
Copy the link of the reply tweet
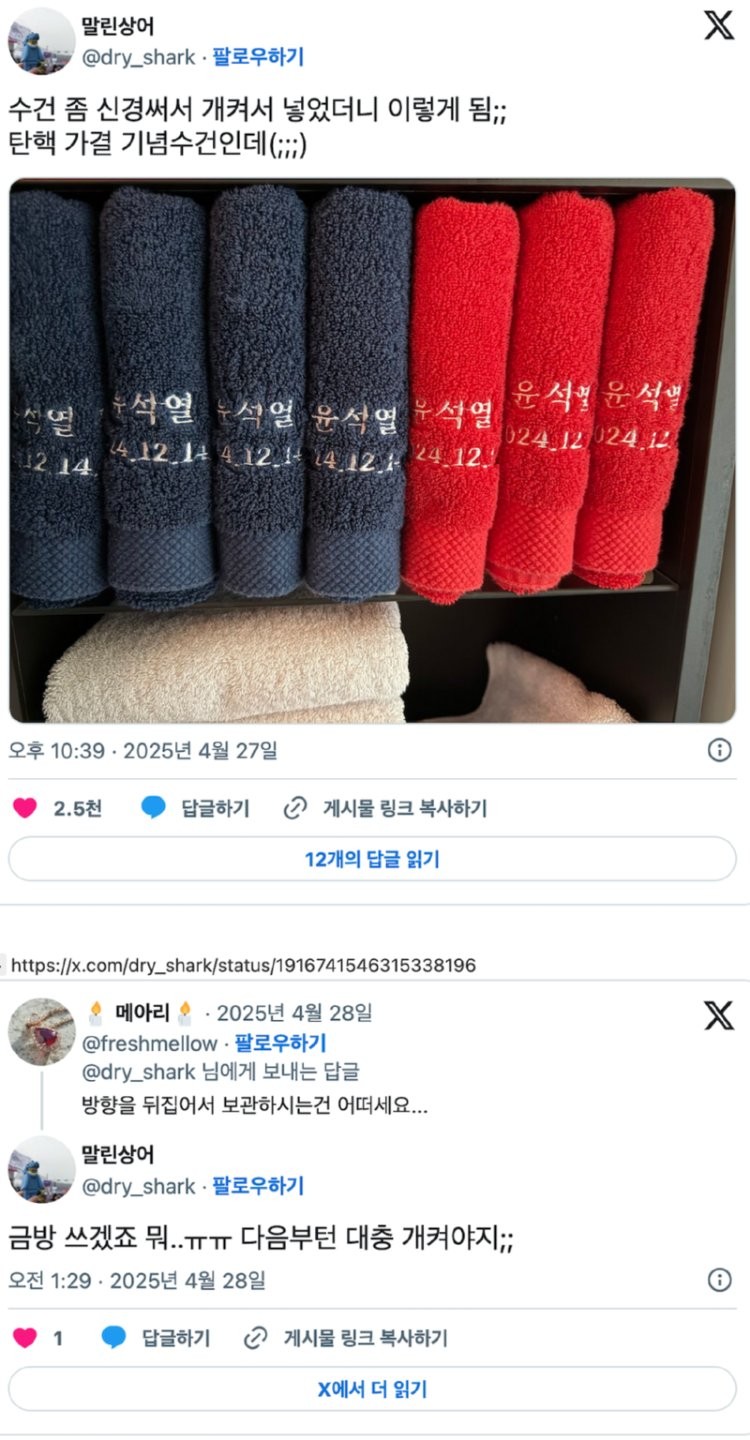[x=346, y=1337]
